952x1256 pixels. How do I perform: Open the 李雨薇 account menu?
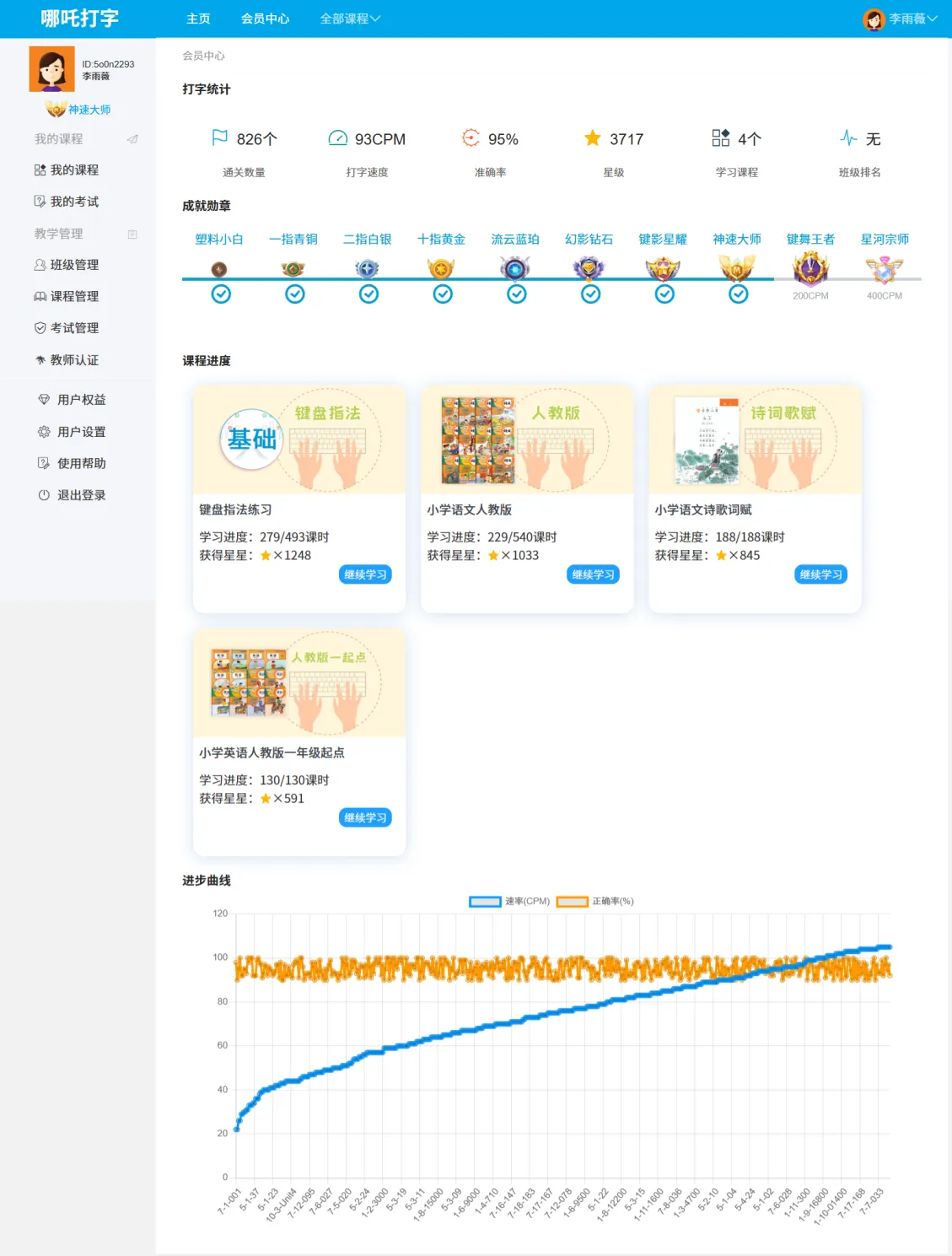click(x=901, y=19)
